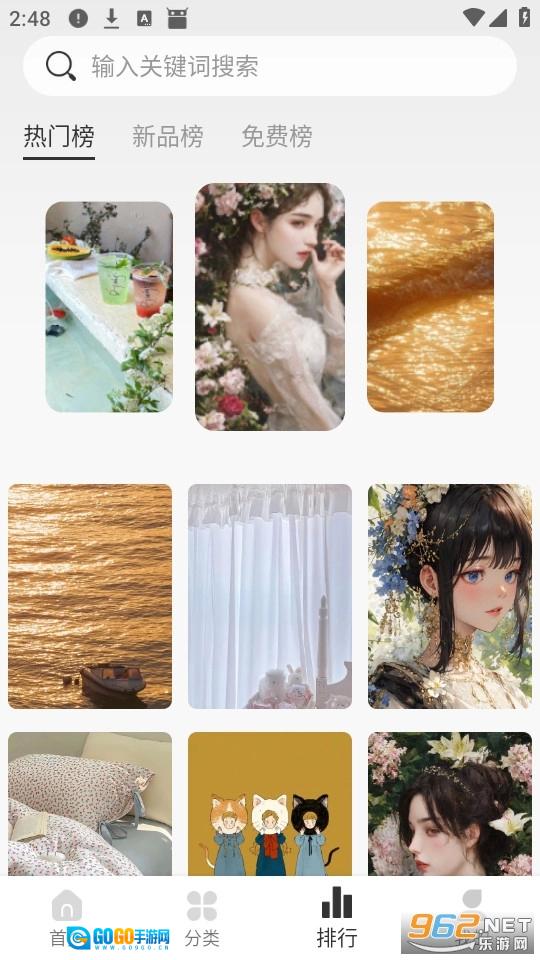Open the white curtain wallpaper
This screenshot has width=540, height=960.
tap(270, 596)
